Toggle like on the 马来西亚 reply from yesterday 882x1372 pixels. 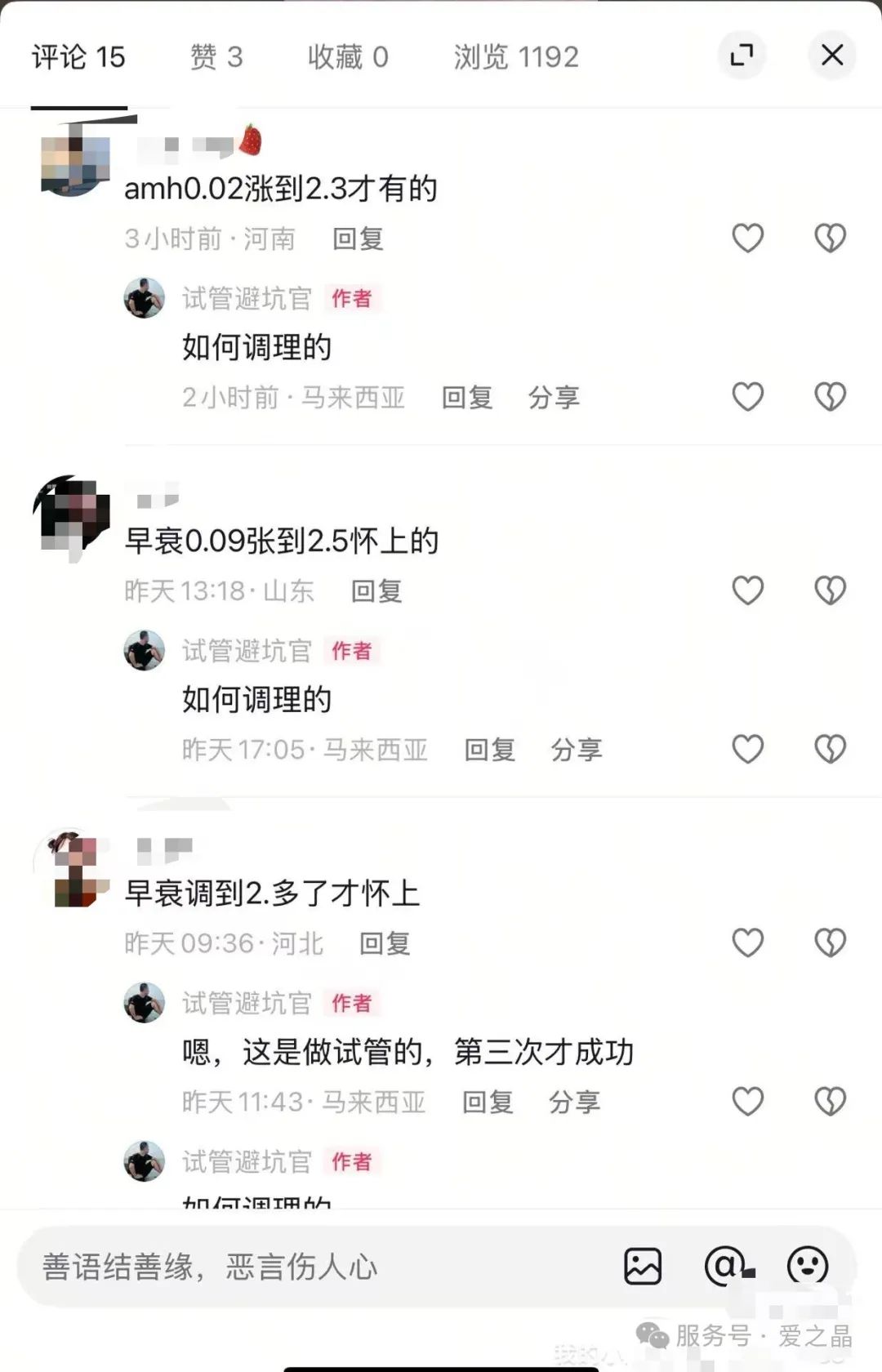pos(746,749)
